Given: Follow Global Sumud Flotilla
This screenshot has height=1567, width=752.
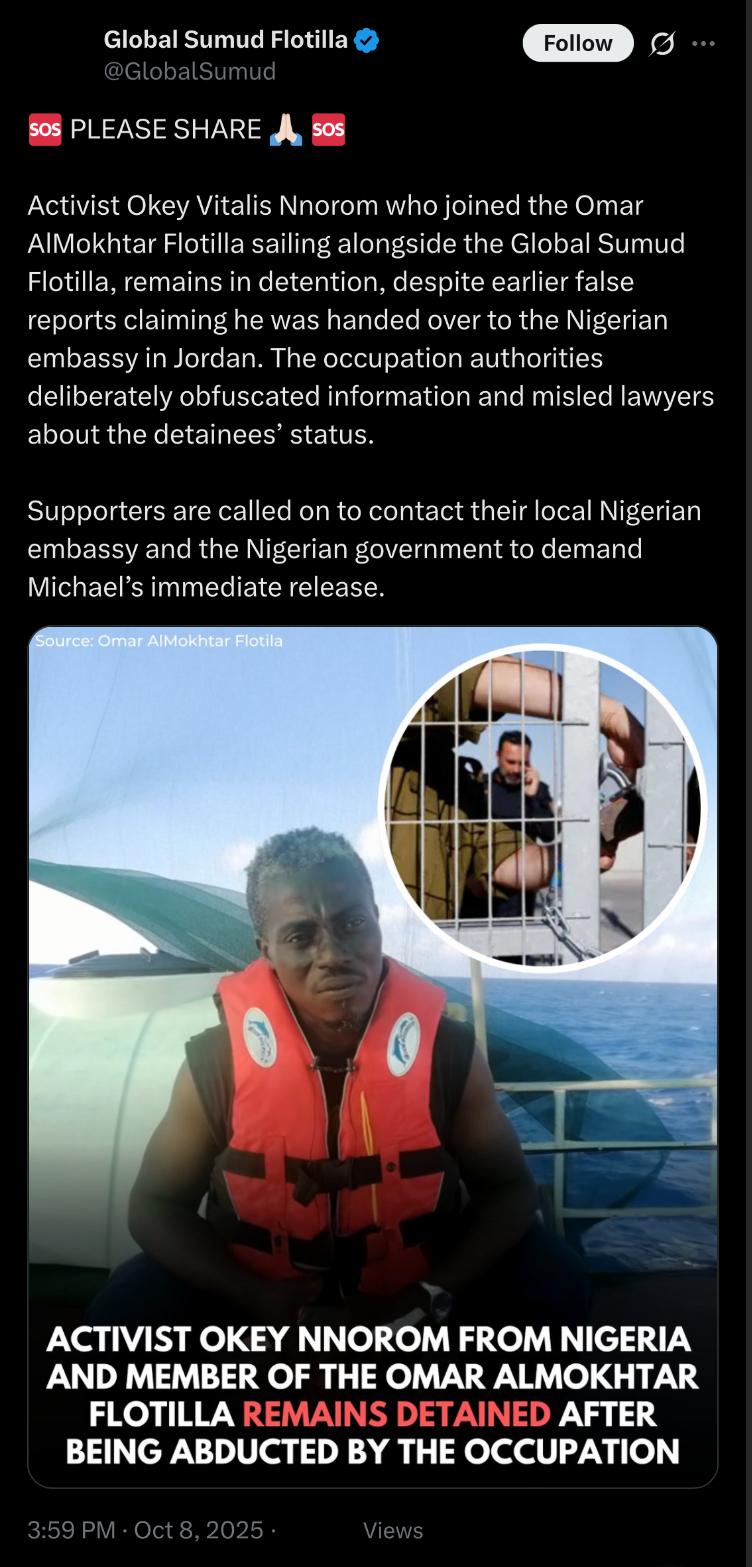Looking at the screenshot, I should tap(578, 43).
